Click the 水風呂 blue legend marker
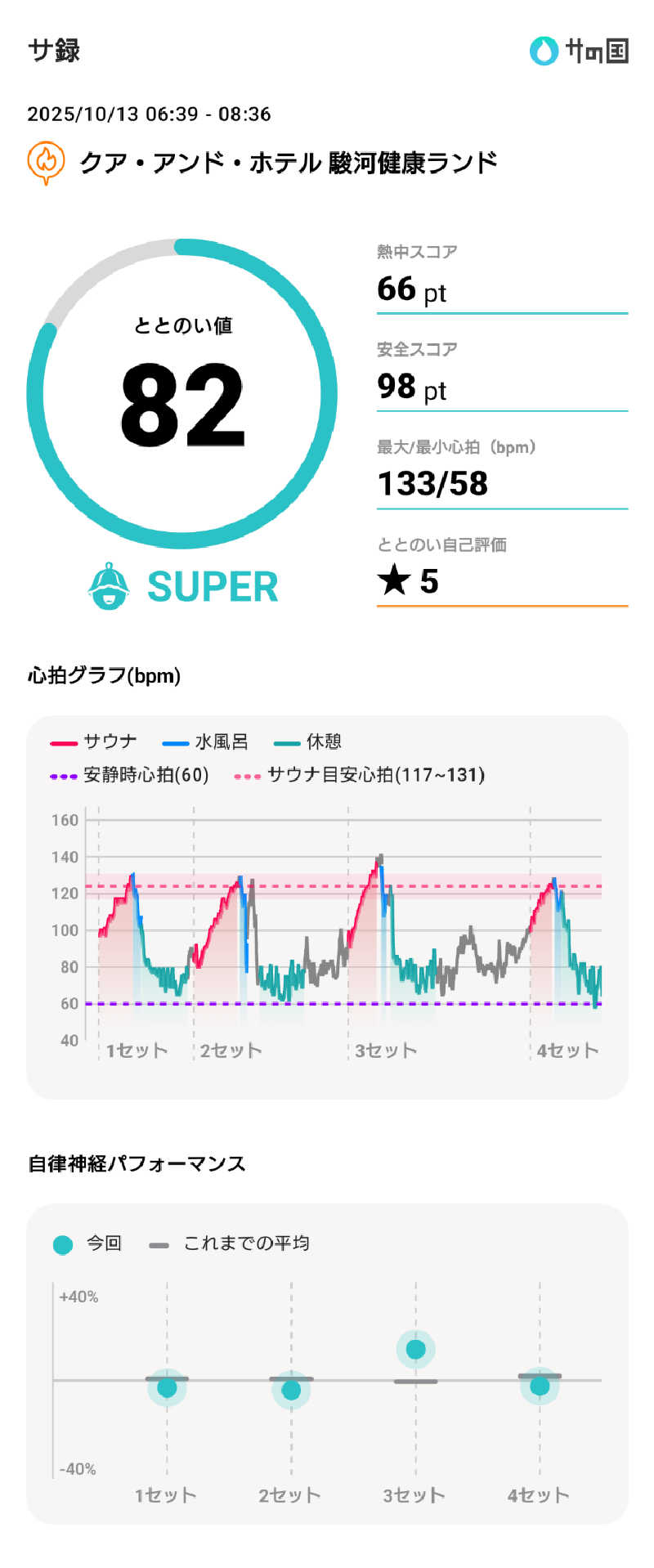 tap(173, 741)
